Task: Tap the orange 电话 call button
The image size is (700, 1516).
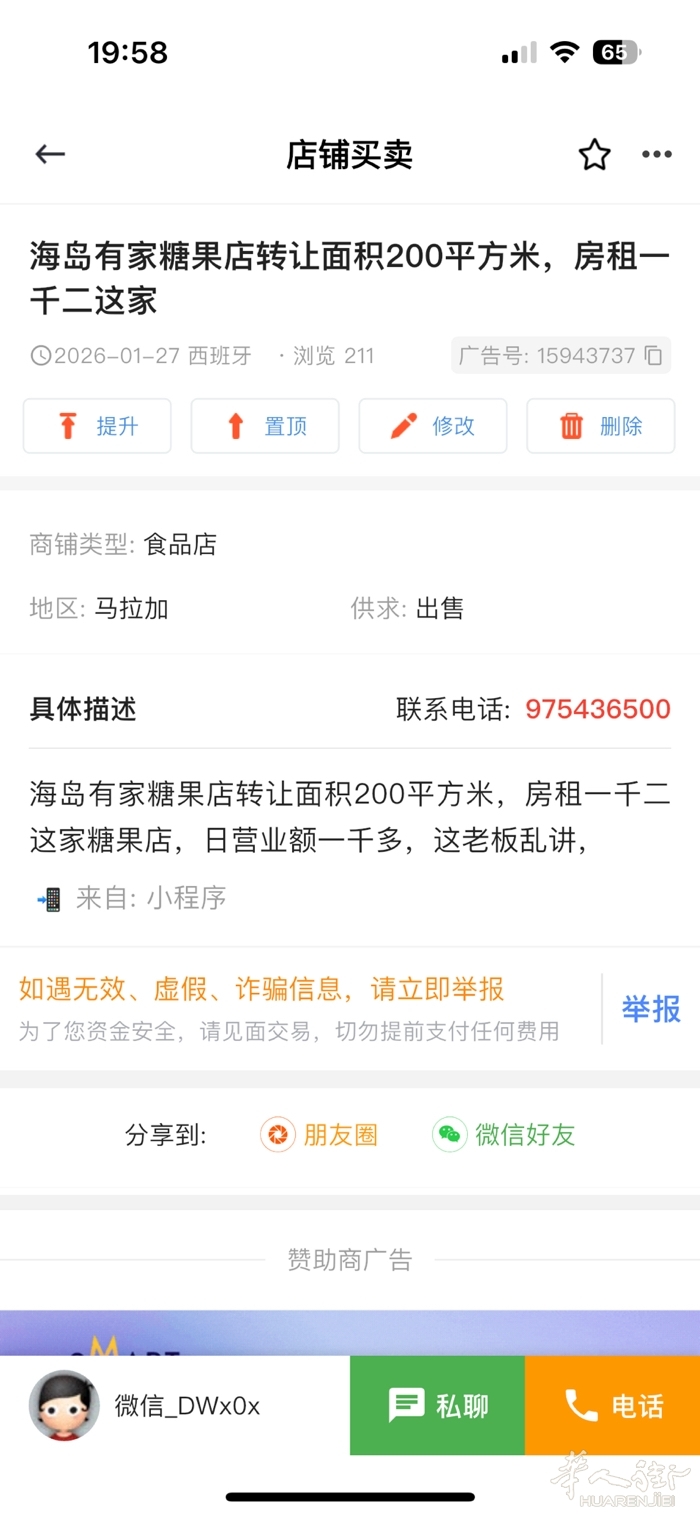Action: click(612, 1405)
